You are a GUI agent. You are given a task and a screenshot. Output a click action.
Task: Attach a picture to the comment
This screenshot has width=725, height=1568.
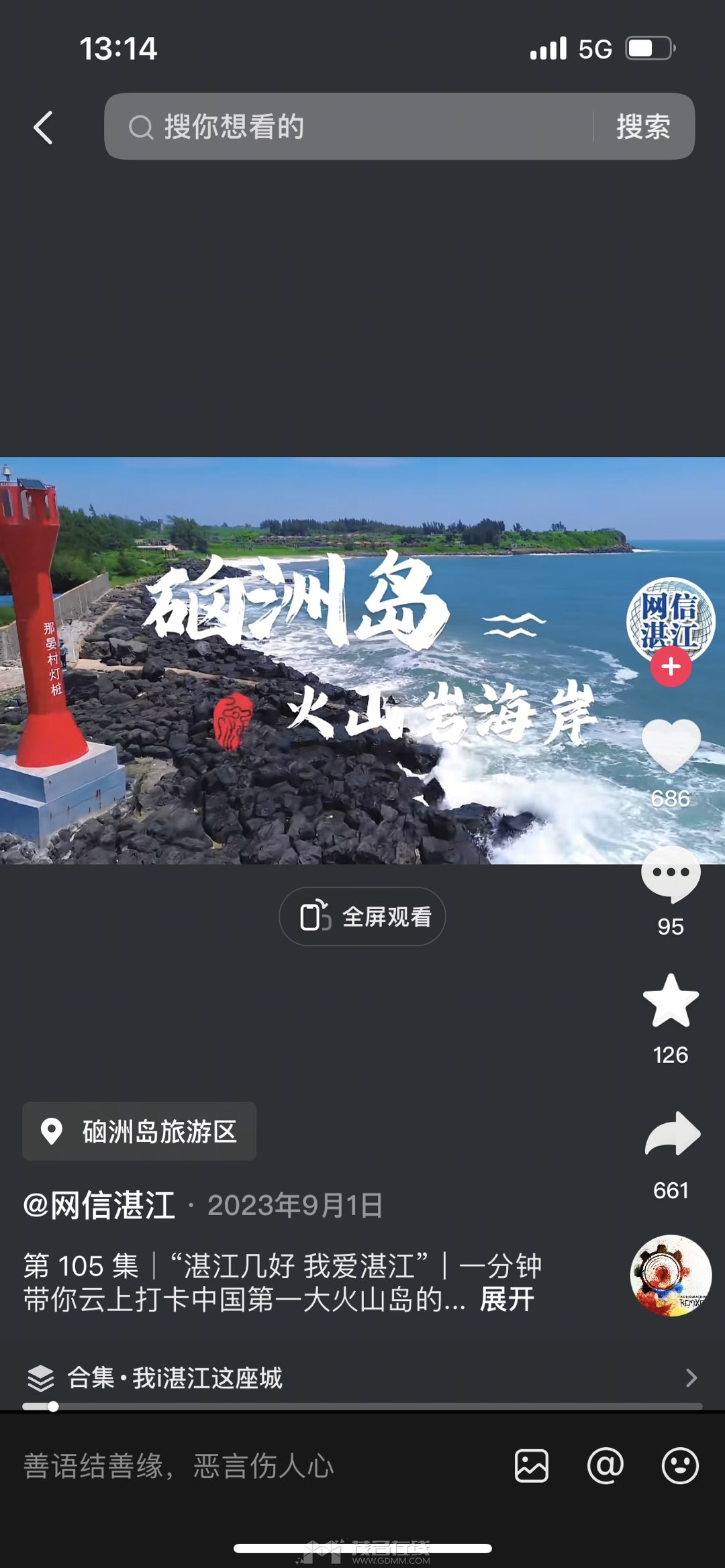pyautogui.click(x=531, y=1465)
